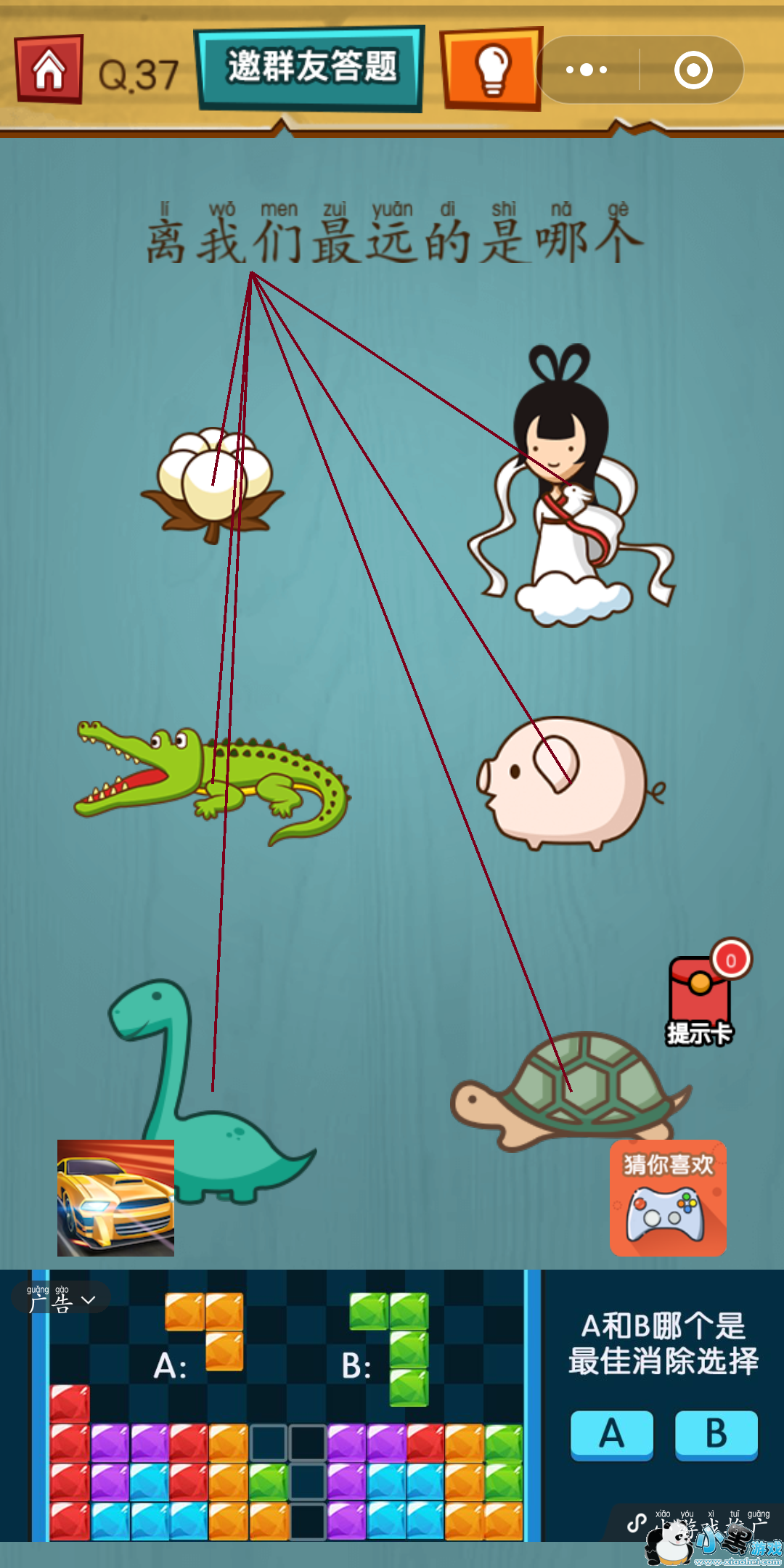Tap 邀群友答题 to invite friends
Image resolution: width=784 pixels, height=1568 pixels.
[x=311, y=68]
